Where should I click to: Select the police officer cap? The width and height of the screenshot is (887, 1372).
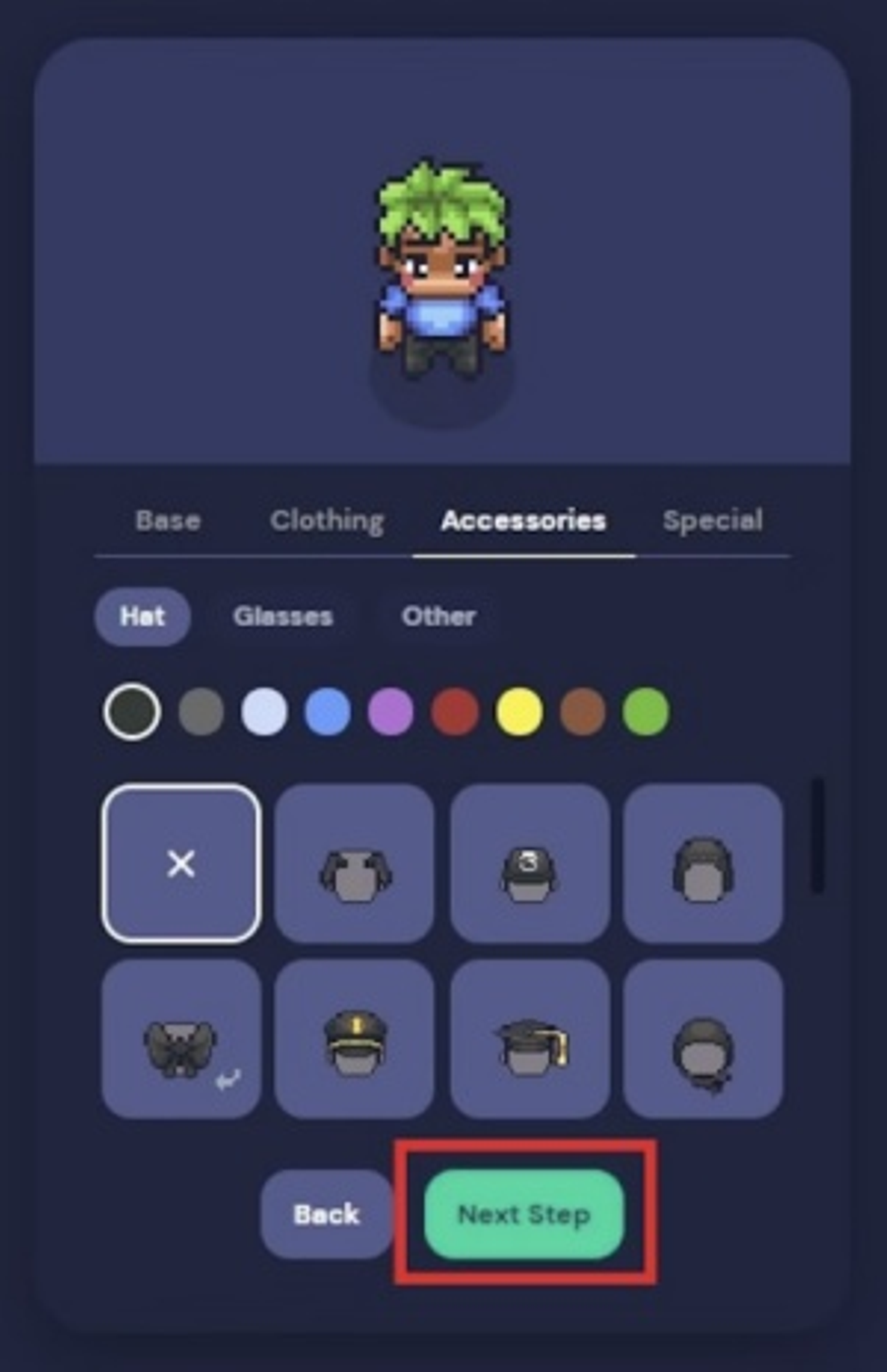click(355, 1039)
